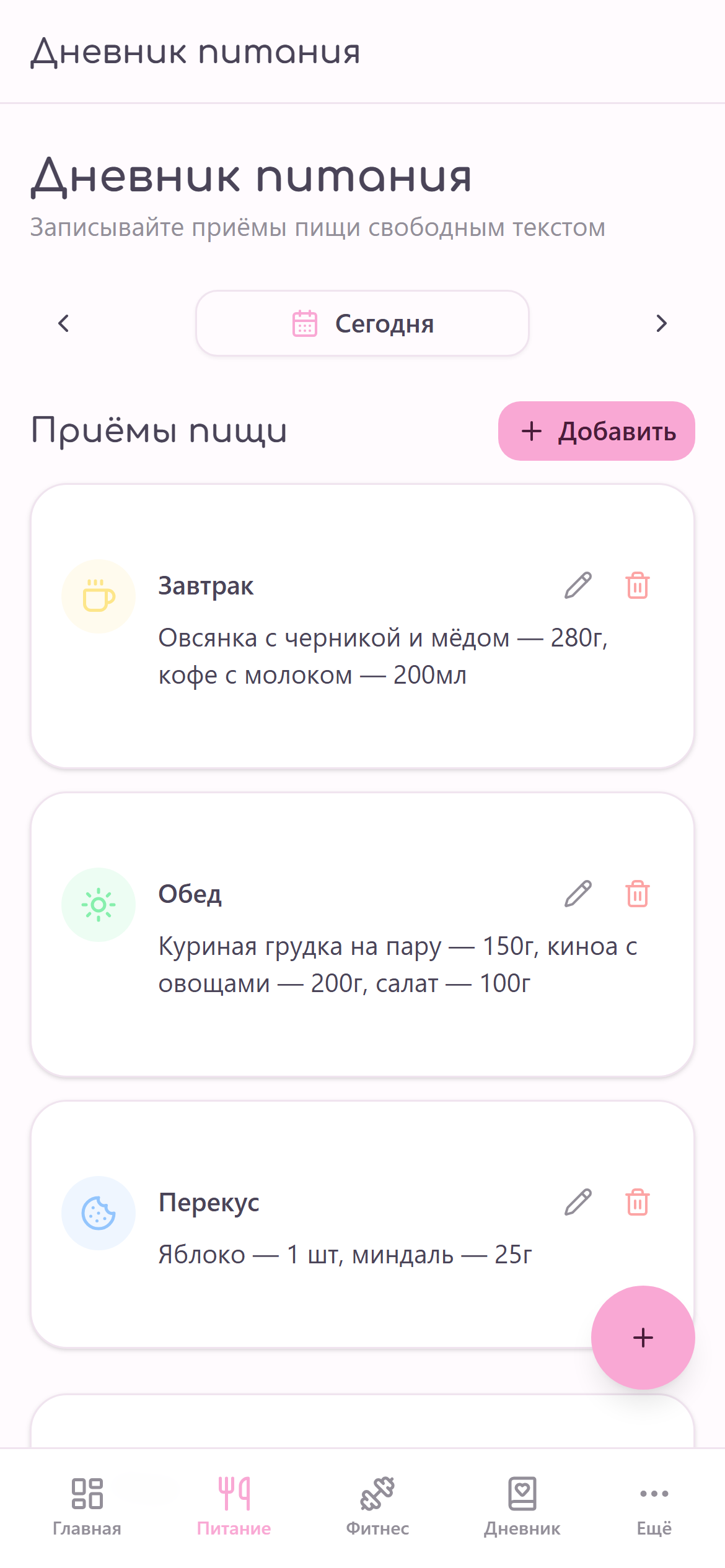Delete the Обед meal entry
Viewport: 725px width, 1568px height.
tap(637, 893)
